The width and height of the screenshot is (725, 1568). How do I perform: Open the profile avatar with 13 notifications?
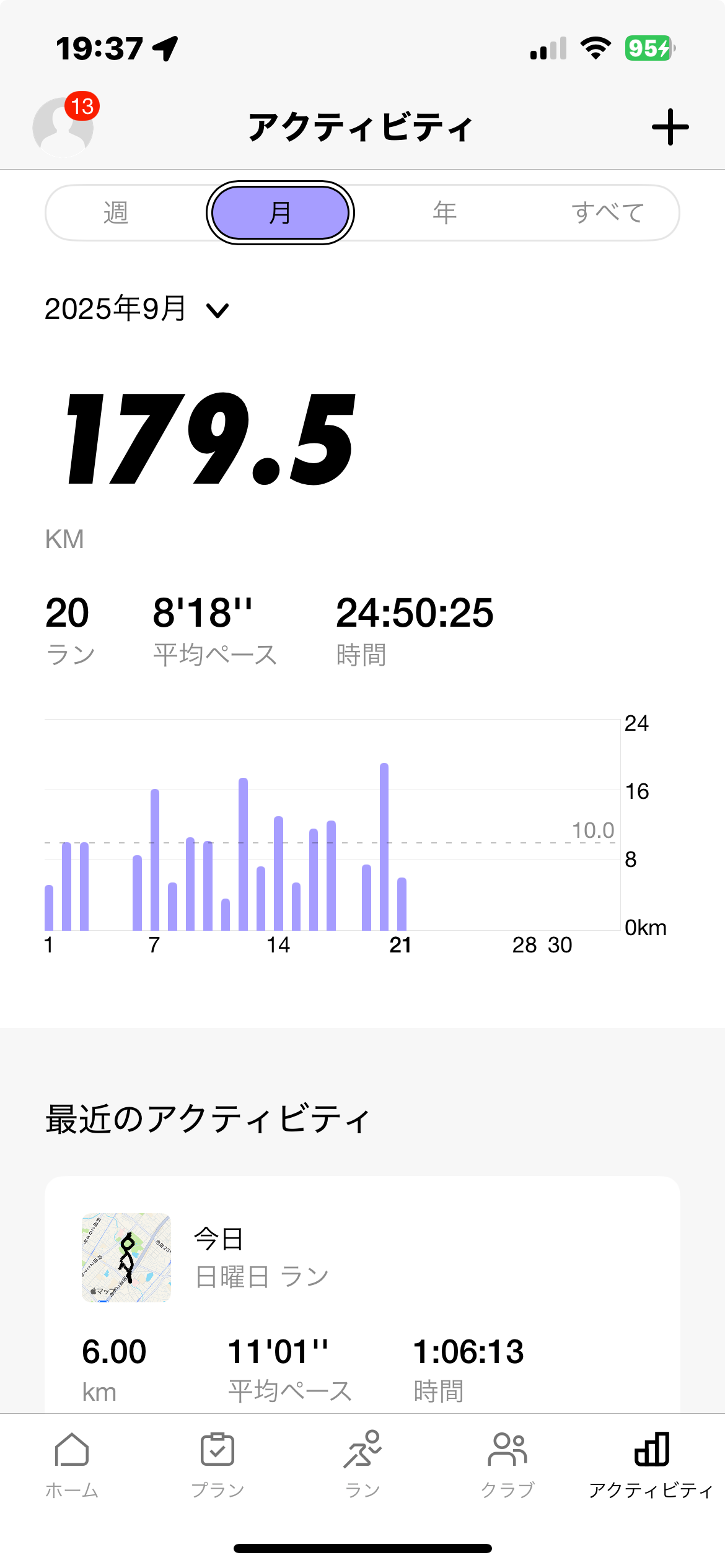pos(63,126)
